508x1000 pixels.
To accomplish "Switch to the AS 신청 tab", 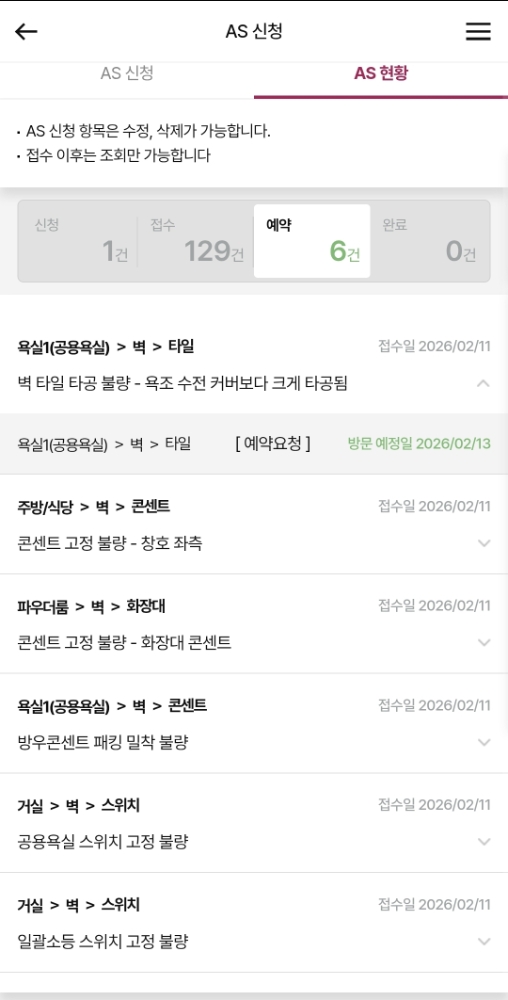I will (127, 74).
